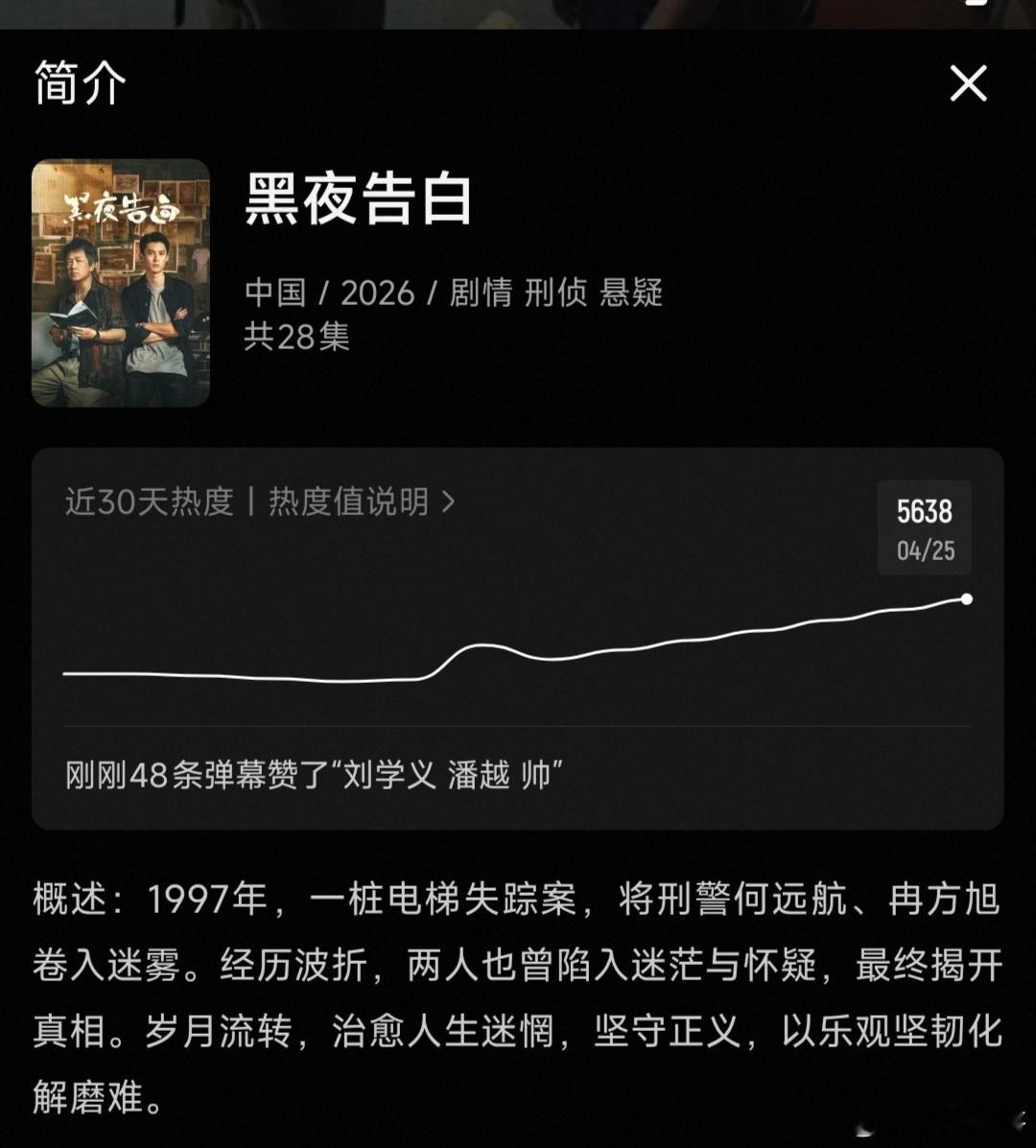Tap the drama poster of 黑夜告白

click(x=122, y=283)
